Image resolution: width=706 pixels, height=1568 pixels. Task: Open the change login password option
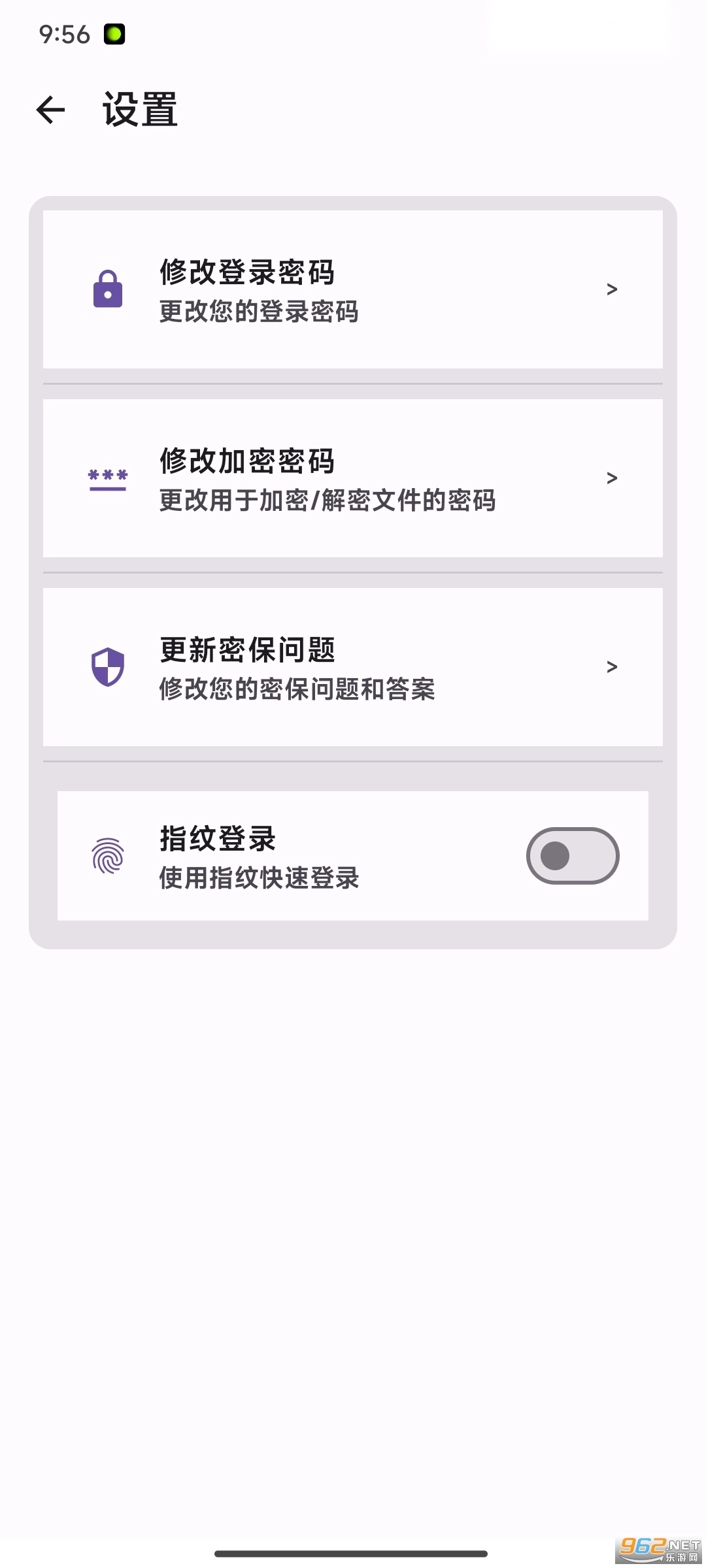(353, 288)
